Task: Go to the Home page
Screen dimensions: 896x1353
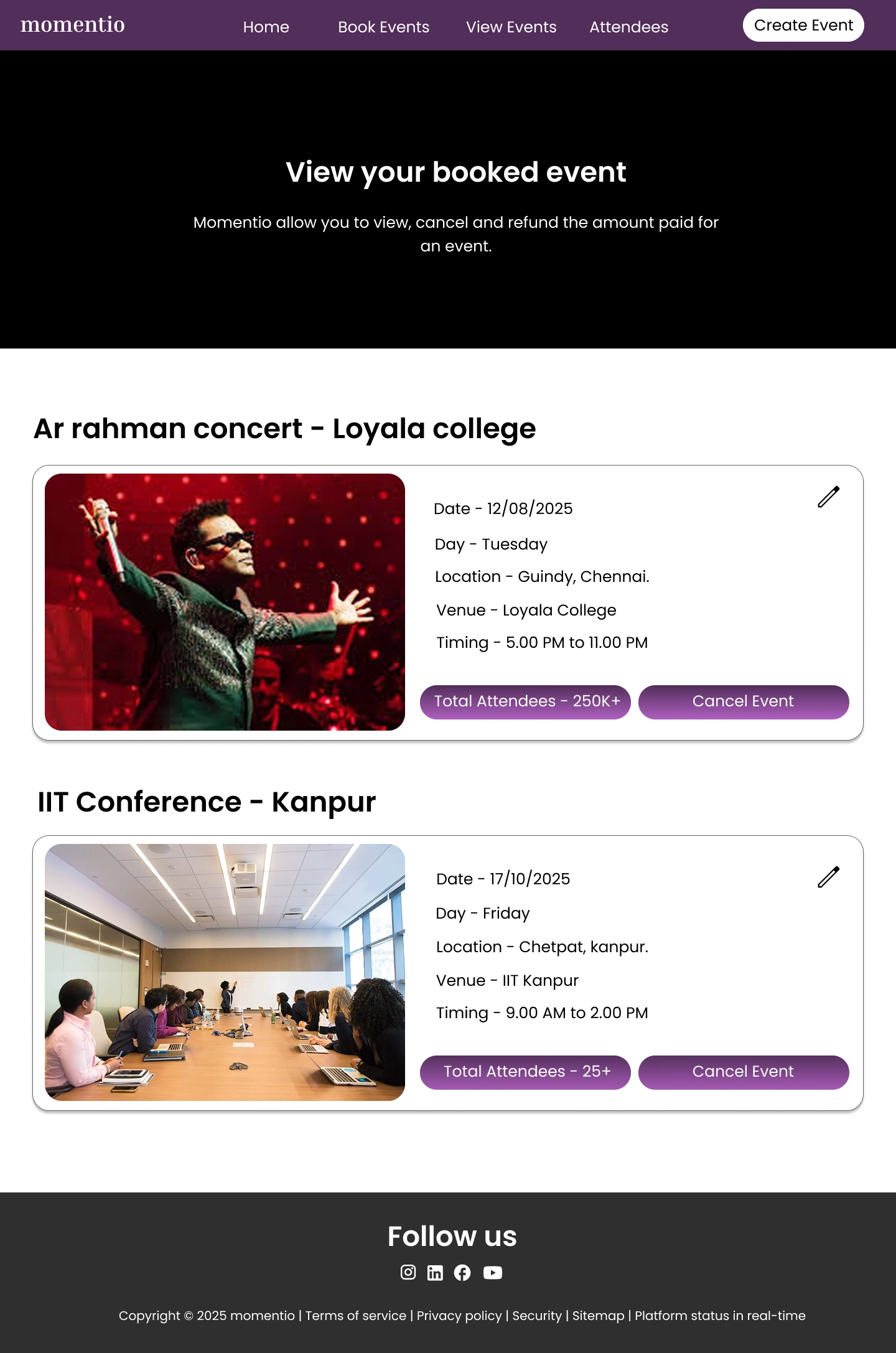Action: tap(266, 27)
